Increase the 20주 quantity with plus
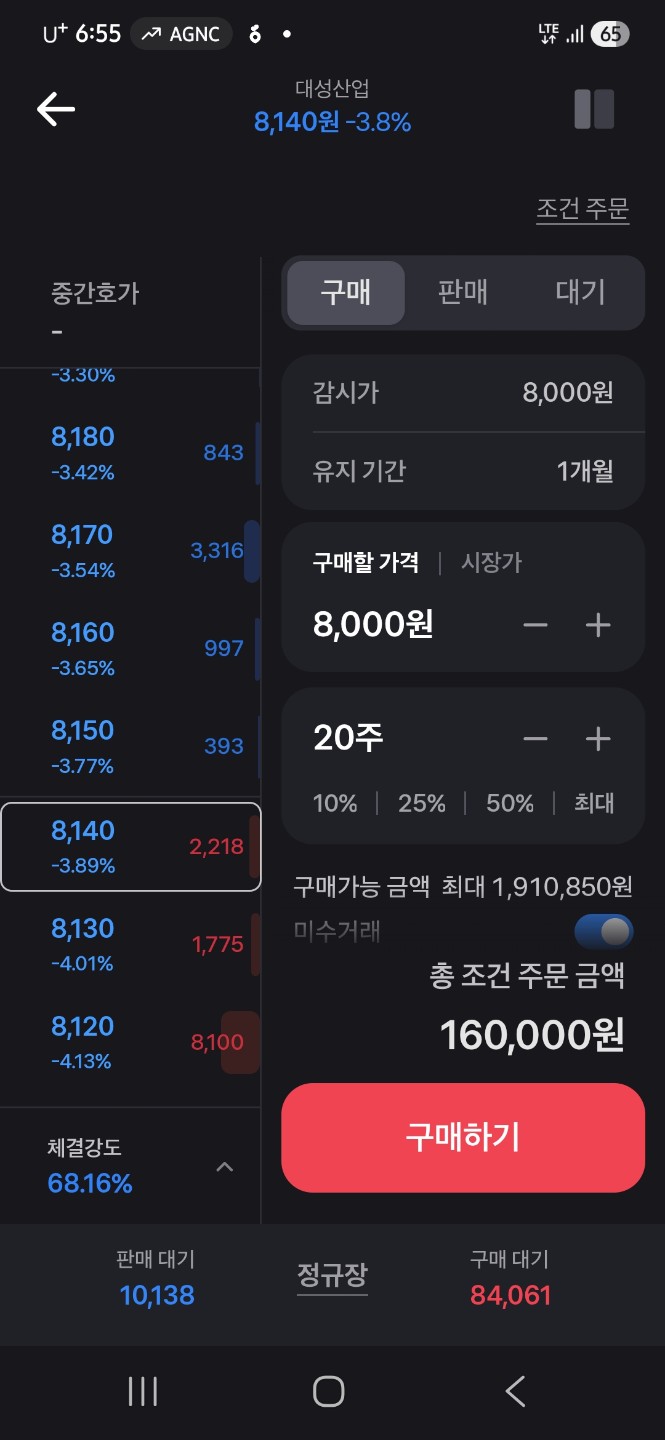 click(x=598, y=739)
